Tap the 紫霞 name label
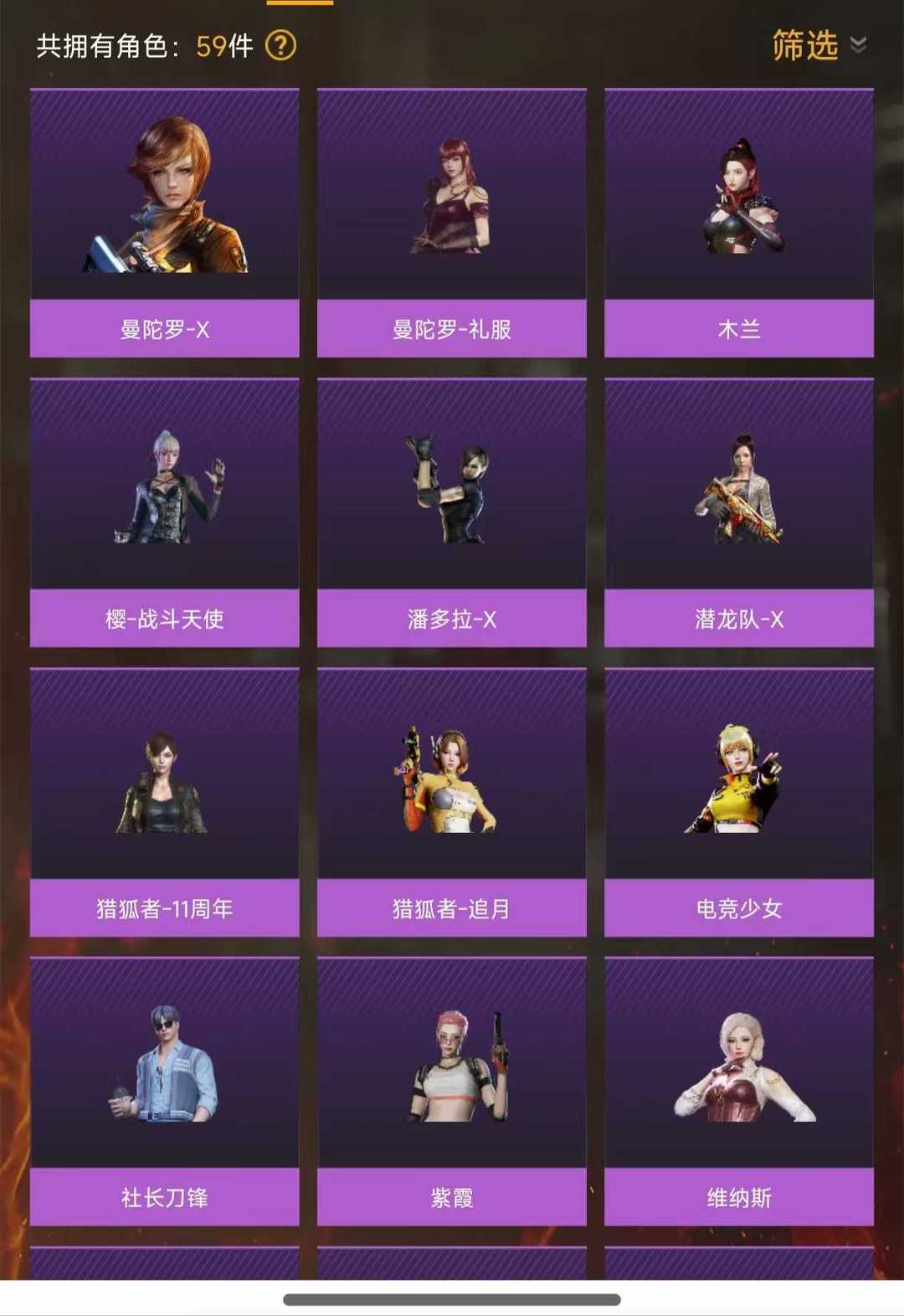The height and width of the screenshot is (1316, 904). [452, 1197]
